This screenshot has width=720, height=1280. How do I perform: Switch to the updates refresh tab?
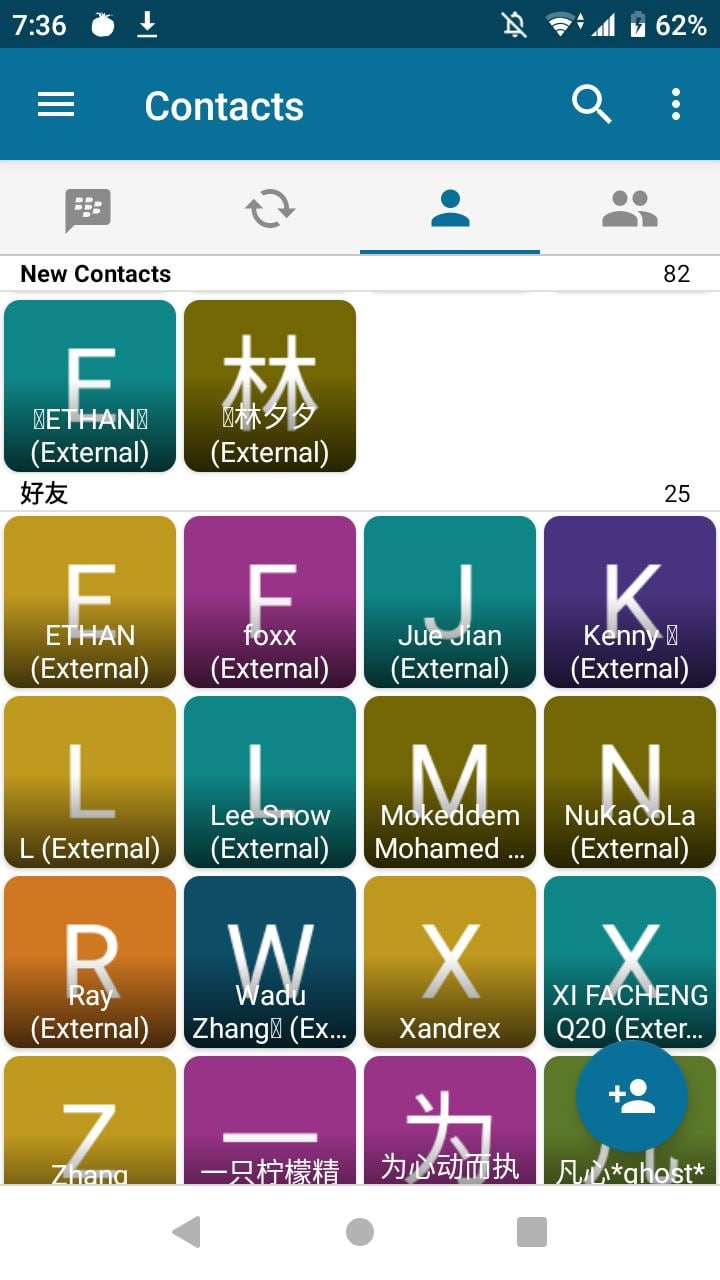coord(270,209)
